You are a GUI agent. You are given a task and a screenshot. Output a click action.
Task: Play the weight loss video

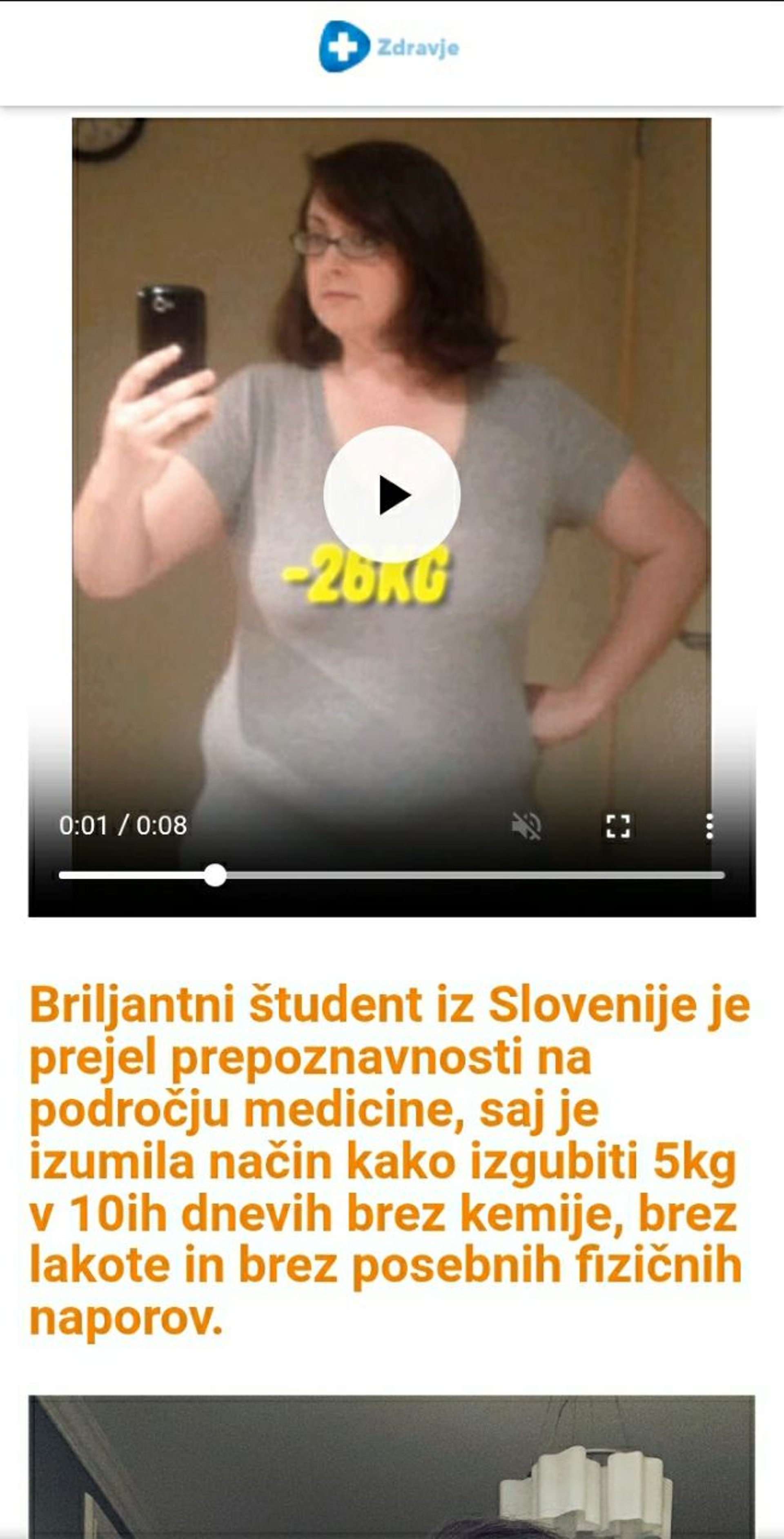[392, 494]
